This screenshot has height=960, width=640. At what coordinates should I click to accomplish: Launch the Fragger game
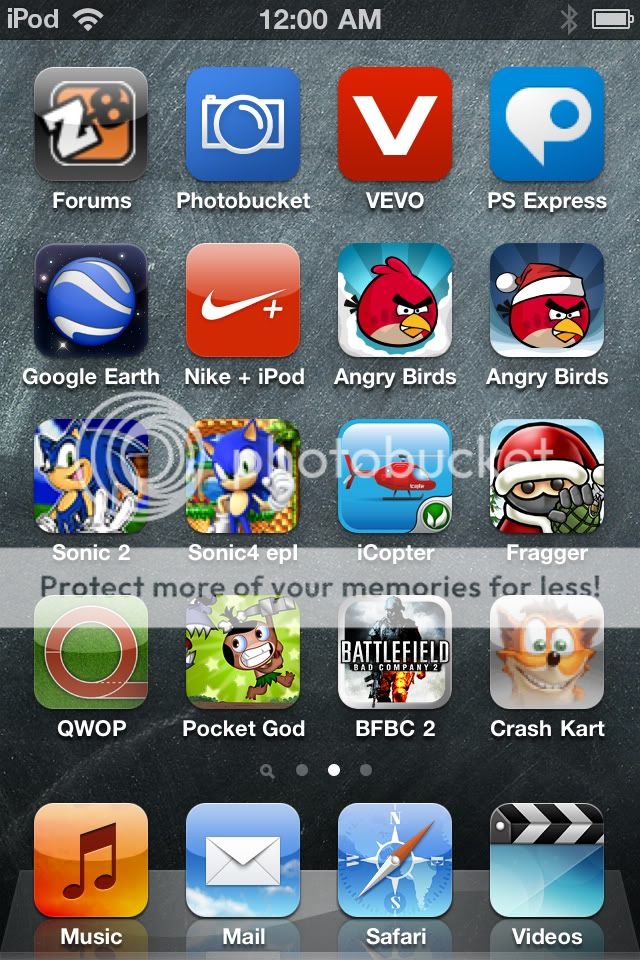click(x=547, y=477)
